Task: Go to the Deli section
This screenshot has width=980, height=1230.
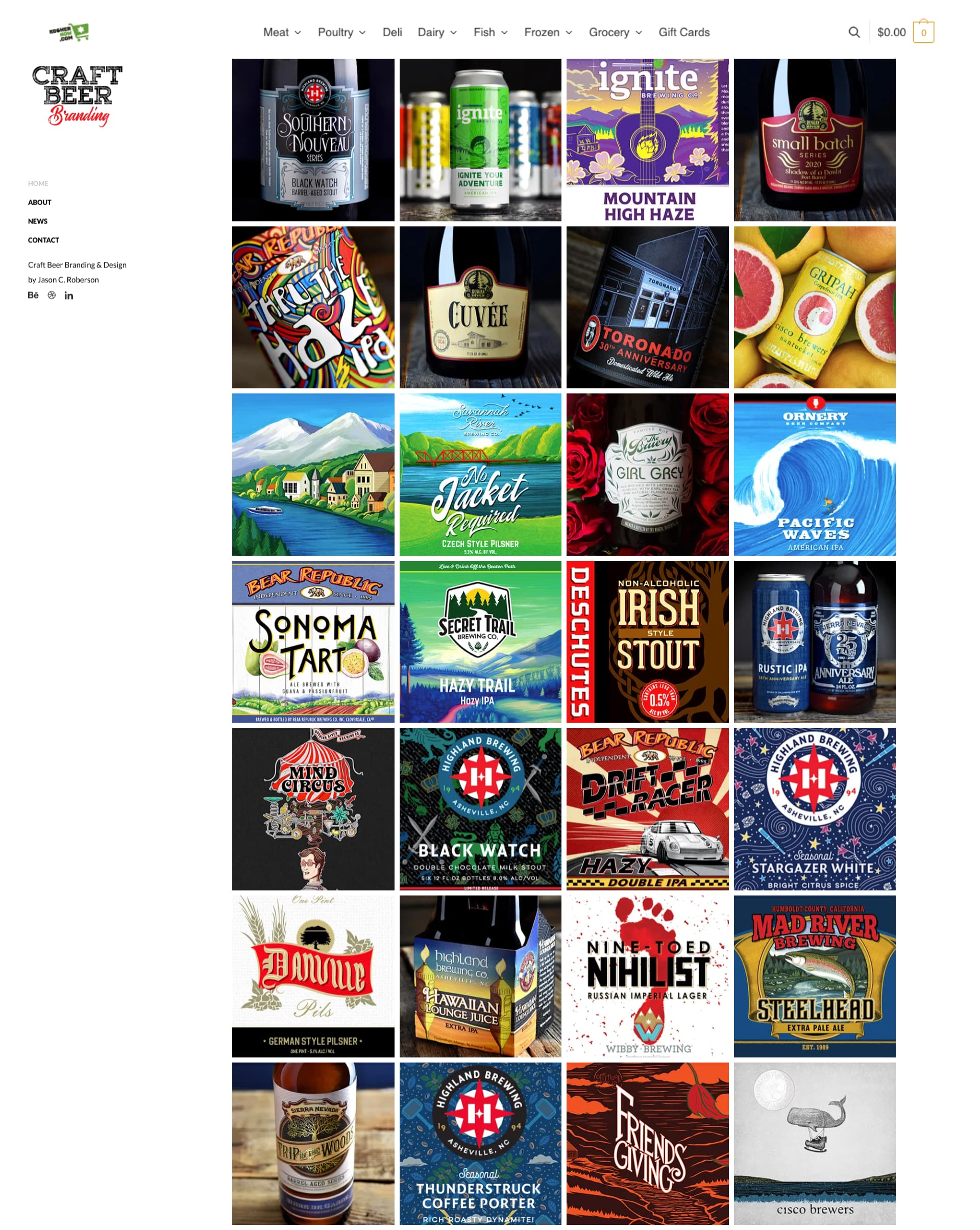Action: (x=392, y=33)
